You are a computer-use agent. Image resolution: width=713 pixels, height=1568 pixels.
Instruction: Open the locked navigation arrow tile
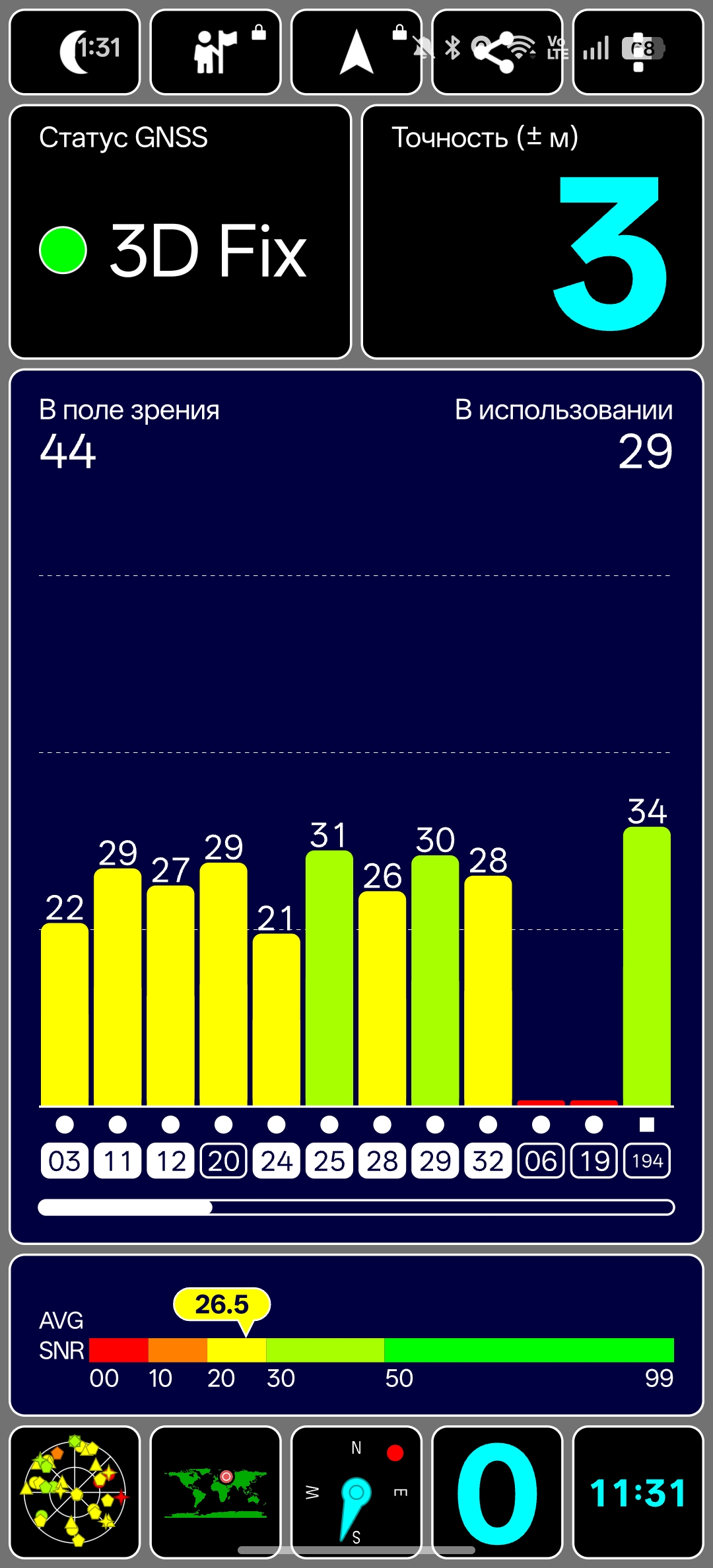(x=356, y=52)
